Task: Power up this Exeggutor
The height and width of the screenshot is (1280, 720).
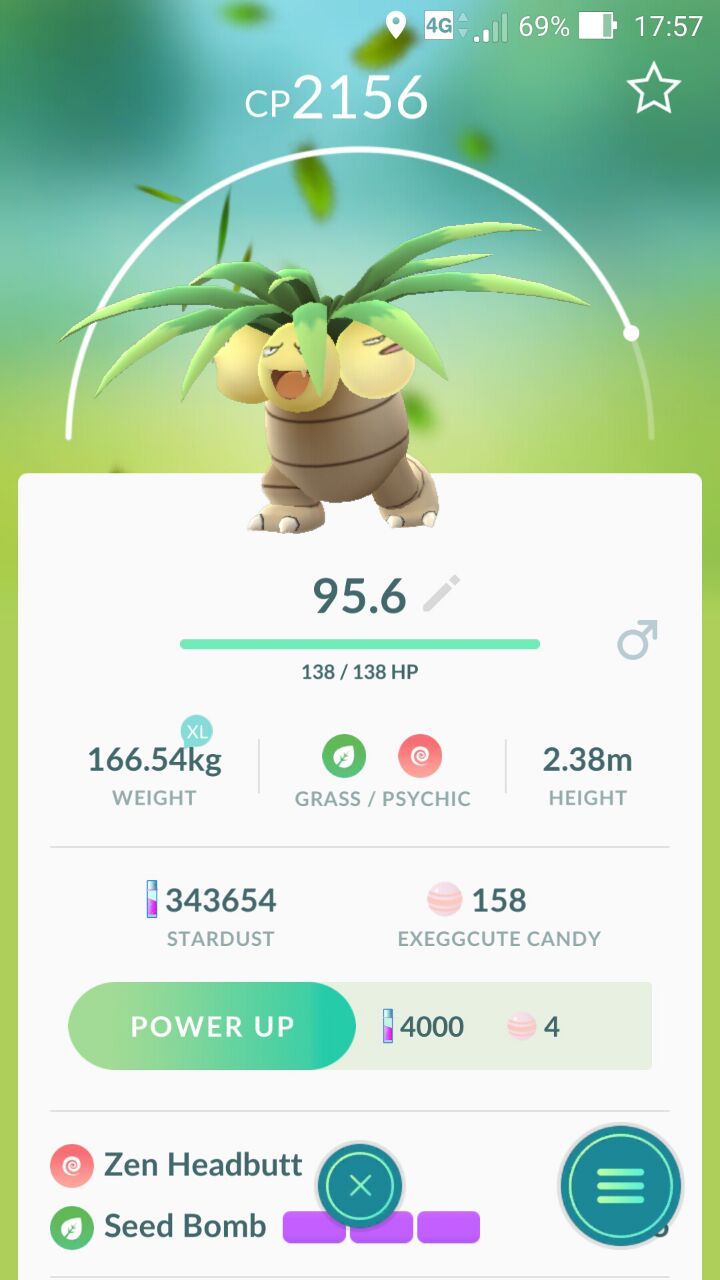Action: pyautogui.click(x=212, y=1026)
